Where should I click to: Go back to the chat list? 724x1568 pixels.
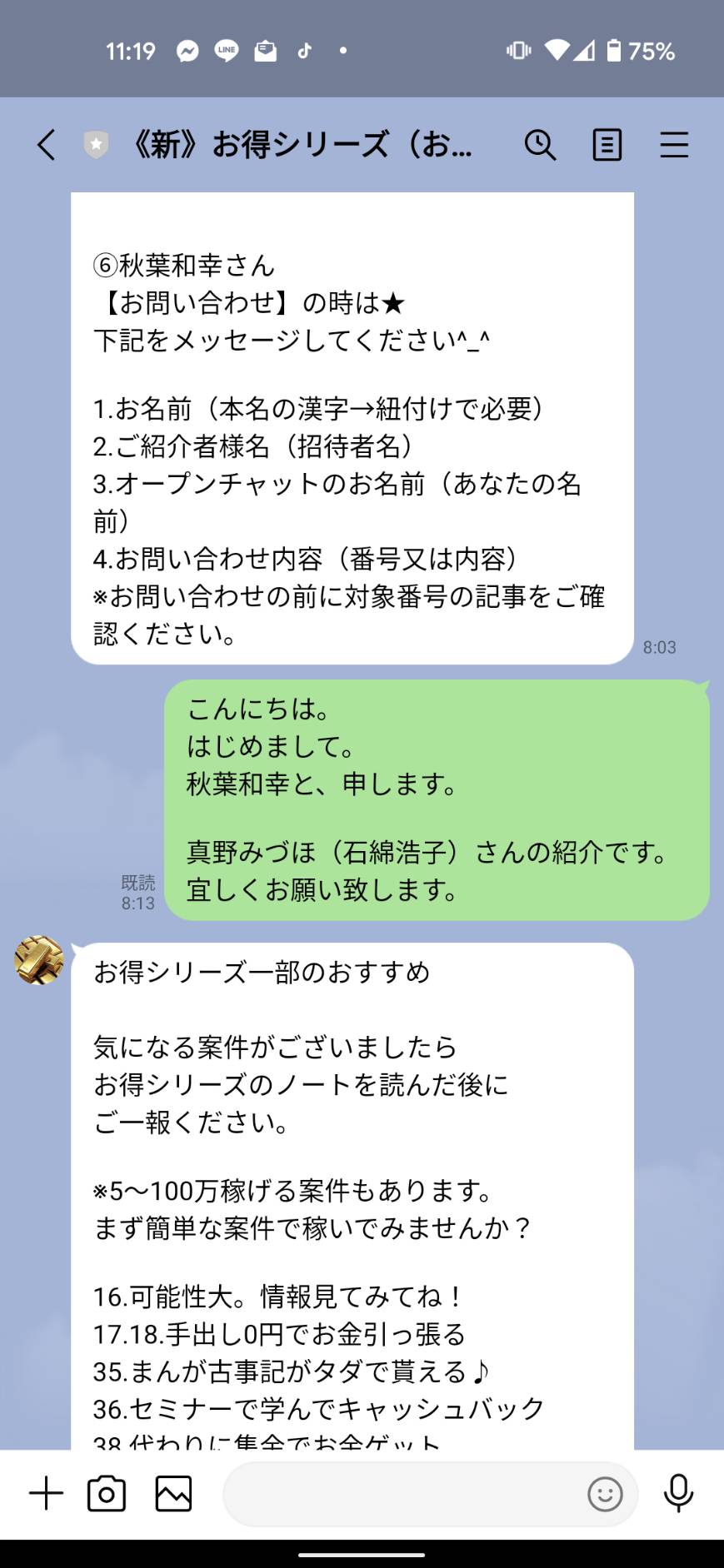point(46,145)
